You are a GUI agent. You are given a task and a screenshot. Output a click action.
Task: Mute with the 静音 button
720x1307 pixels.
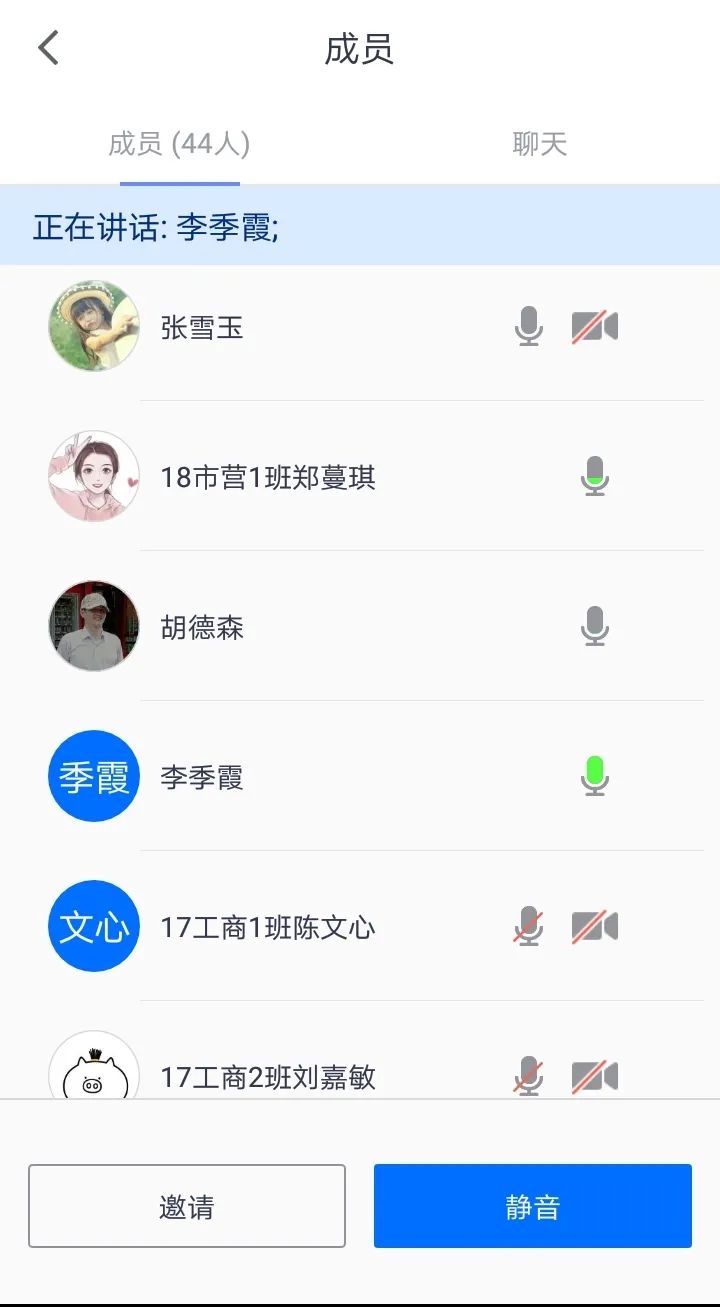pyautogui.click(x=532, y=1206)
